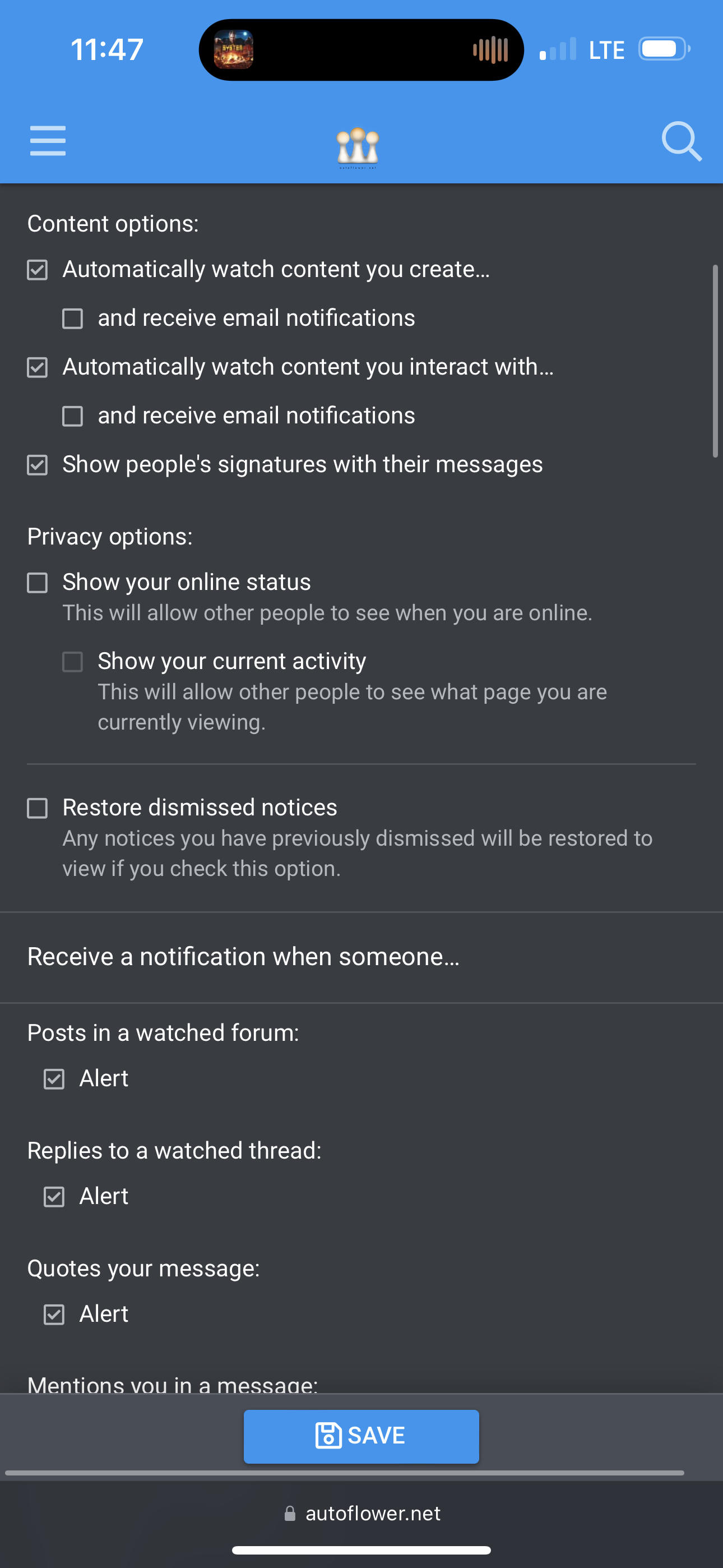Uncheck Alert for replies to a watched thread

point(54,1196)
